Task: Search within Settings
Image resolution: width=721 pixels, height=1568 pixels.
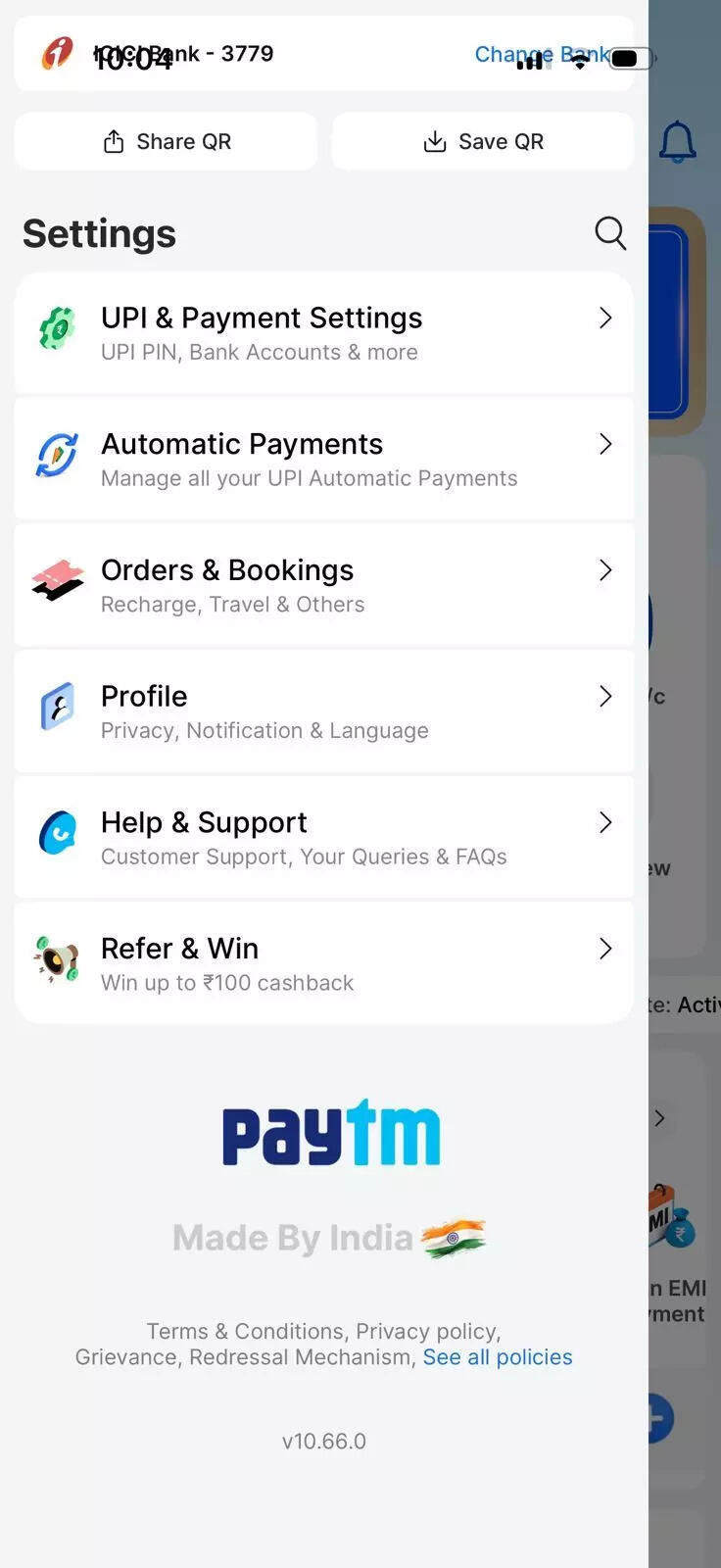Action: coord(610,233)
